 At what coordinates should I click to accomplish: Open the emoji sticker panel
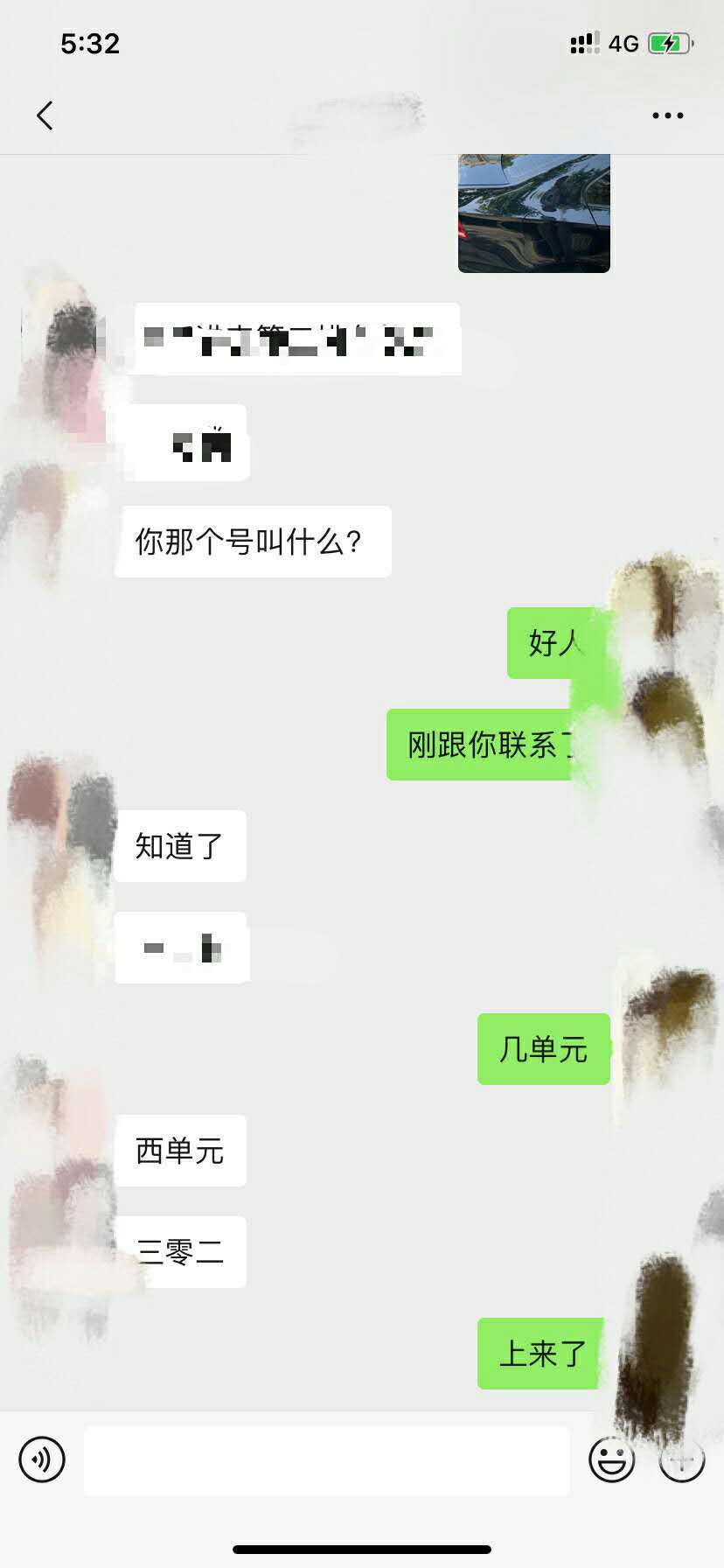coord(611,1459)
